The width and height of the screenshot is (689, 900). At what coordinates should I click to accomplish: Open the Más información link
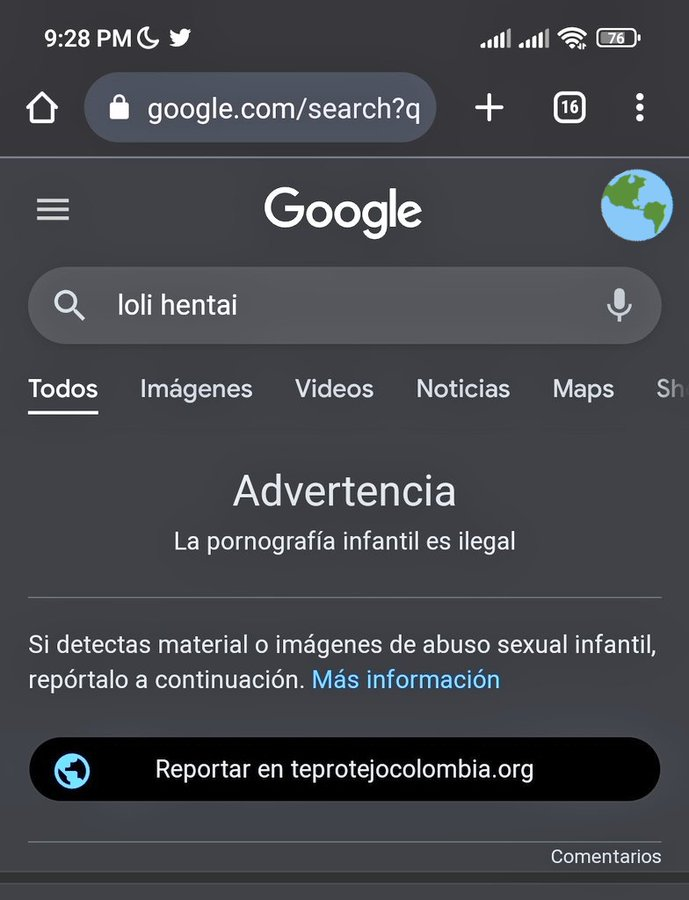pyautogui.click(x=406, y=680)
